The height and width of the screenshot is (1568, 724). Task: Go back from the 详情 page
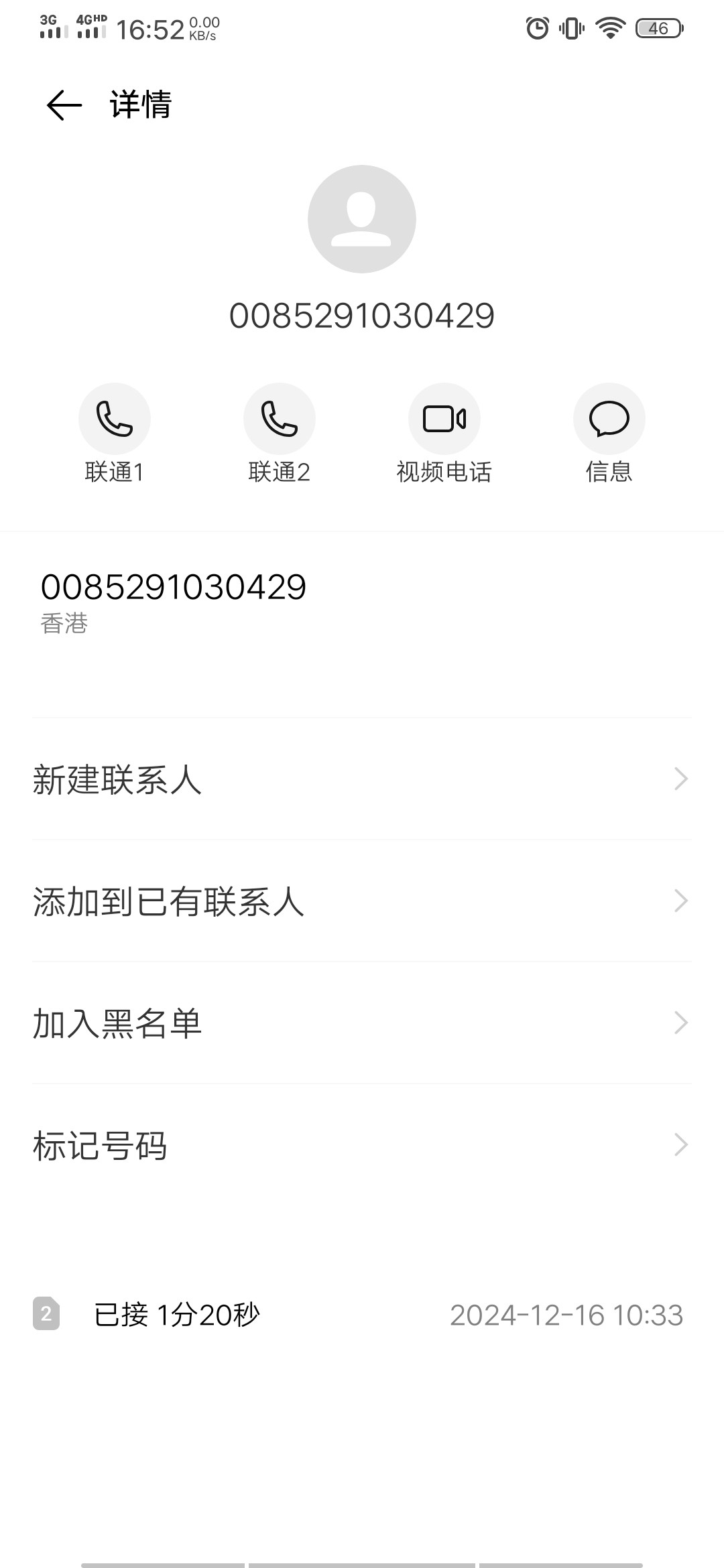(64, 105)
